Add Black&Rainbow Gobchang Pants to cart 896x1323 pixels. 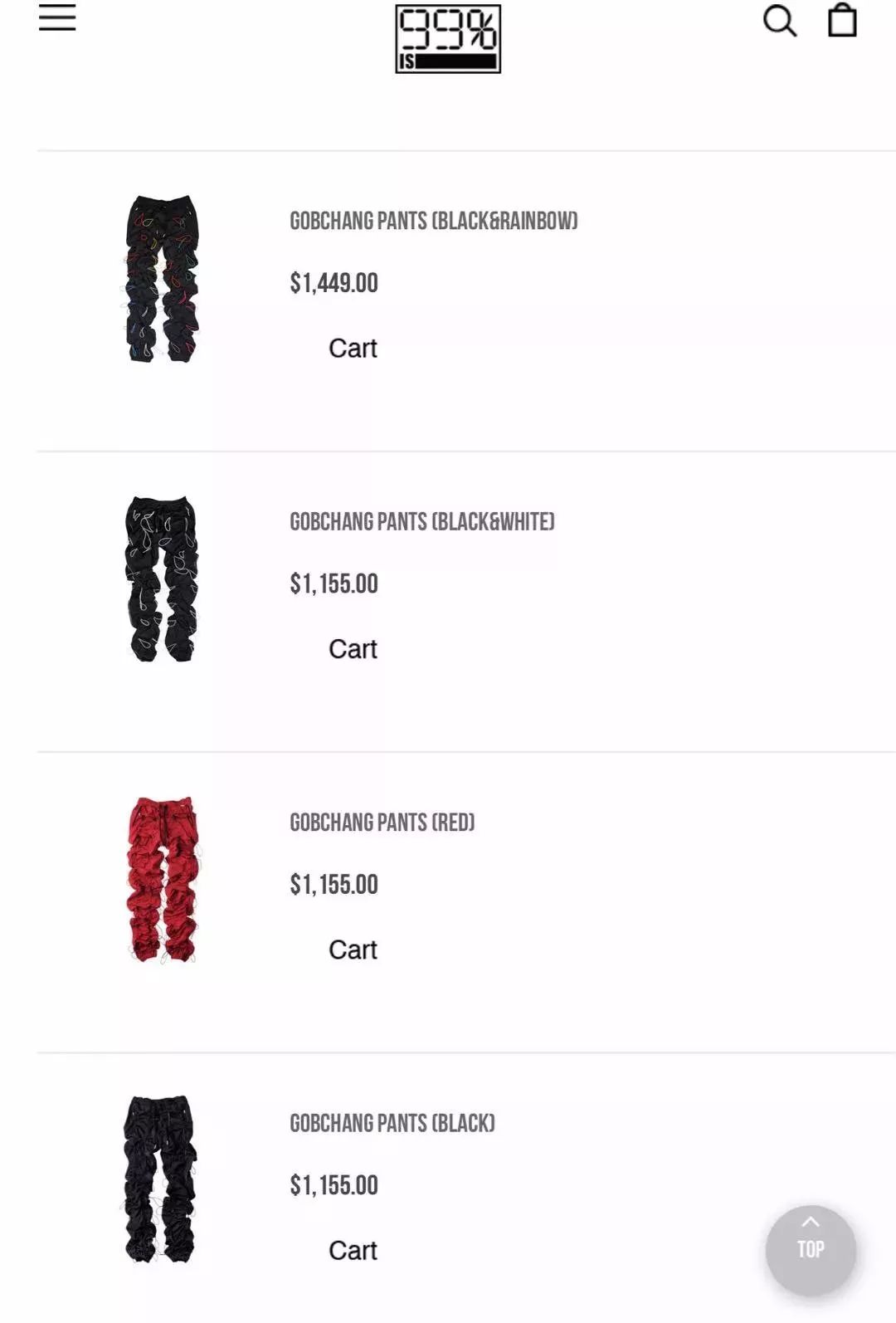click(353, 349)
